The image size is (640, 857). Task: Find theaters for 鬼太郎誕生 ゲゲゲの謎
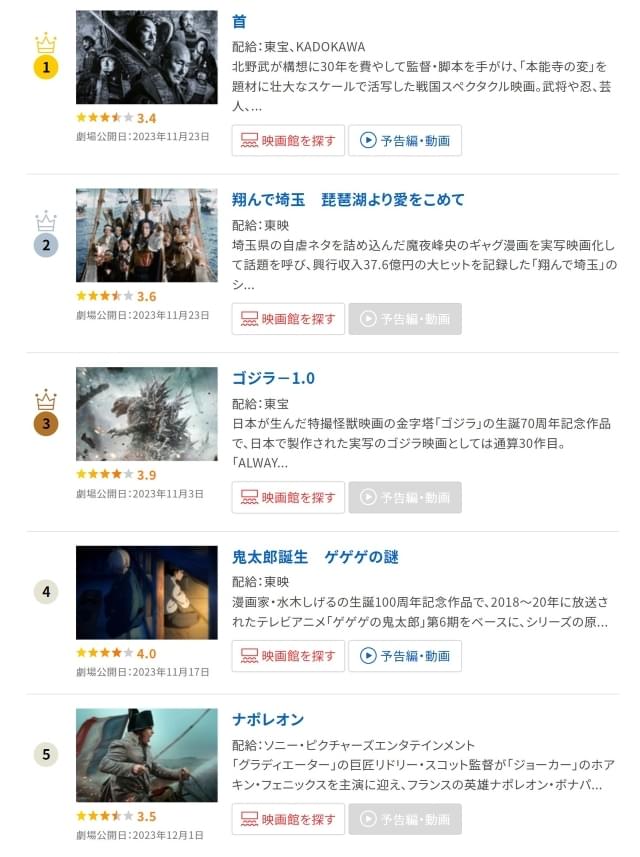(288, 656)
